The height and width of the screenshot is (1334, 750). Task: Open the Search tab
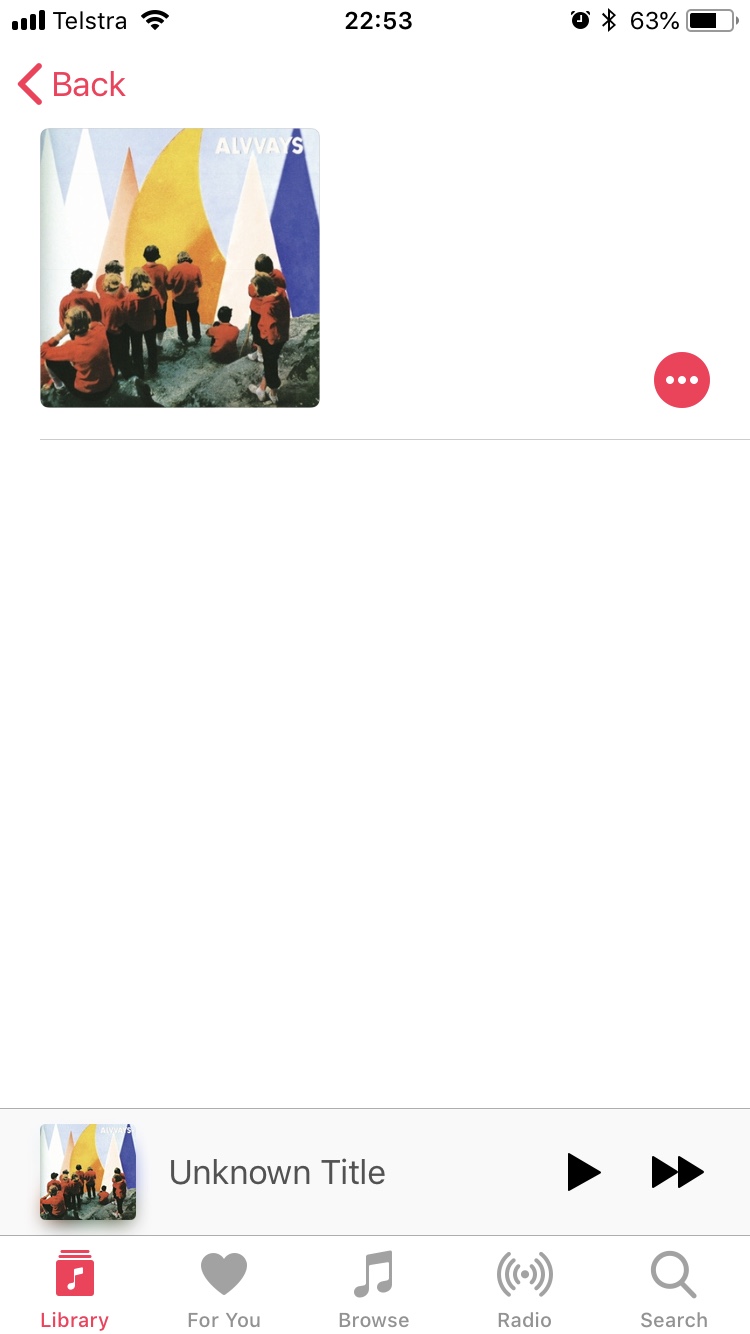[x=674, y=1290]
